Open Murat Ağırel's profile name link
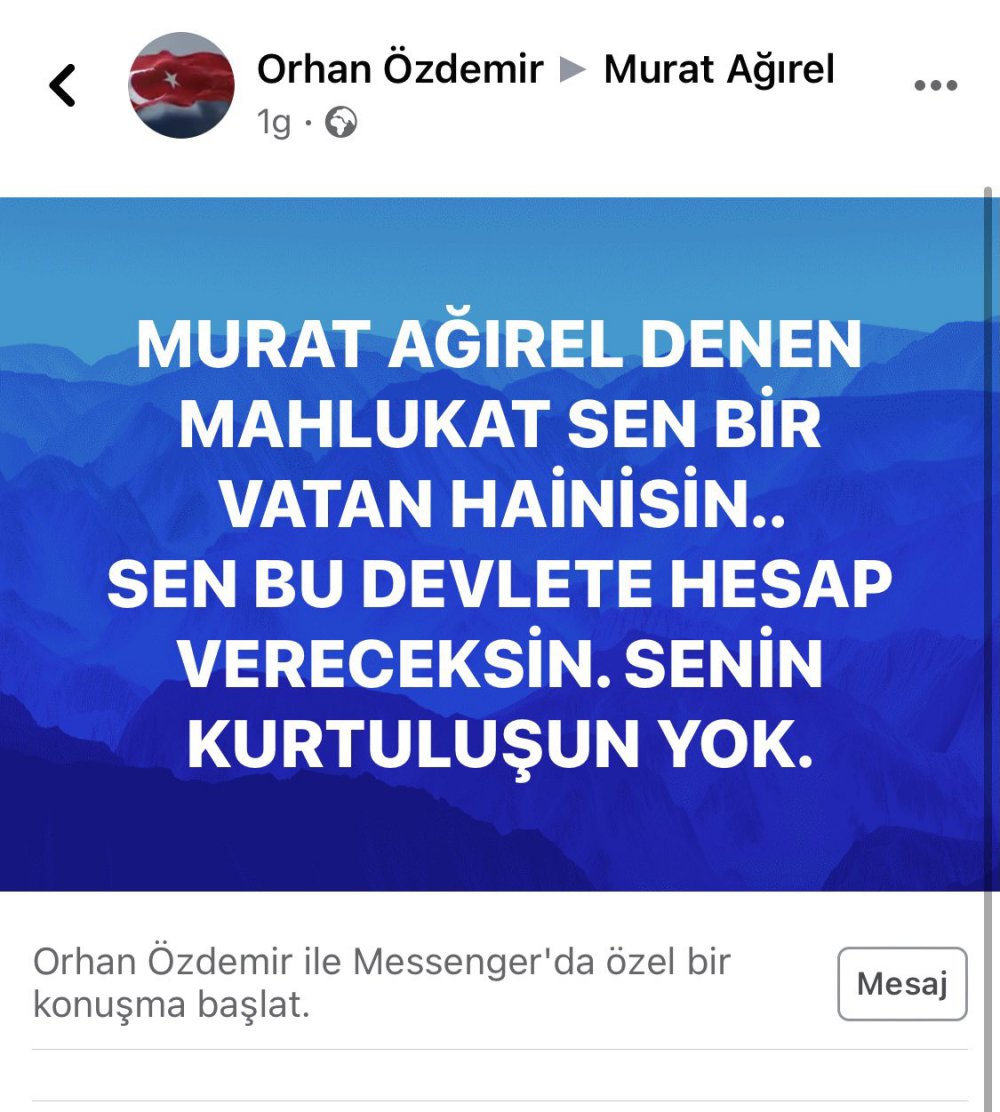The height and width of the screenshot is (1112, 1000). (719, 69)
